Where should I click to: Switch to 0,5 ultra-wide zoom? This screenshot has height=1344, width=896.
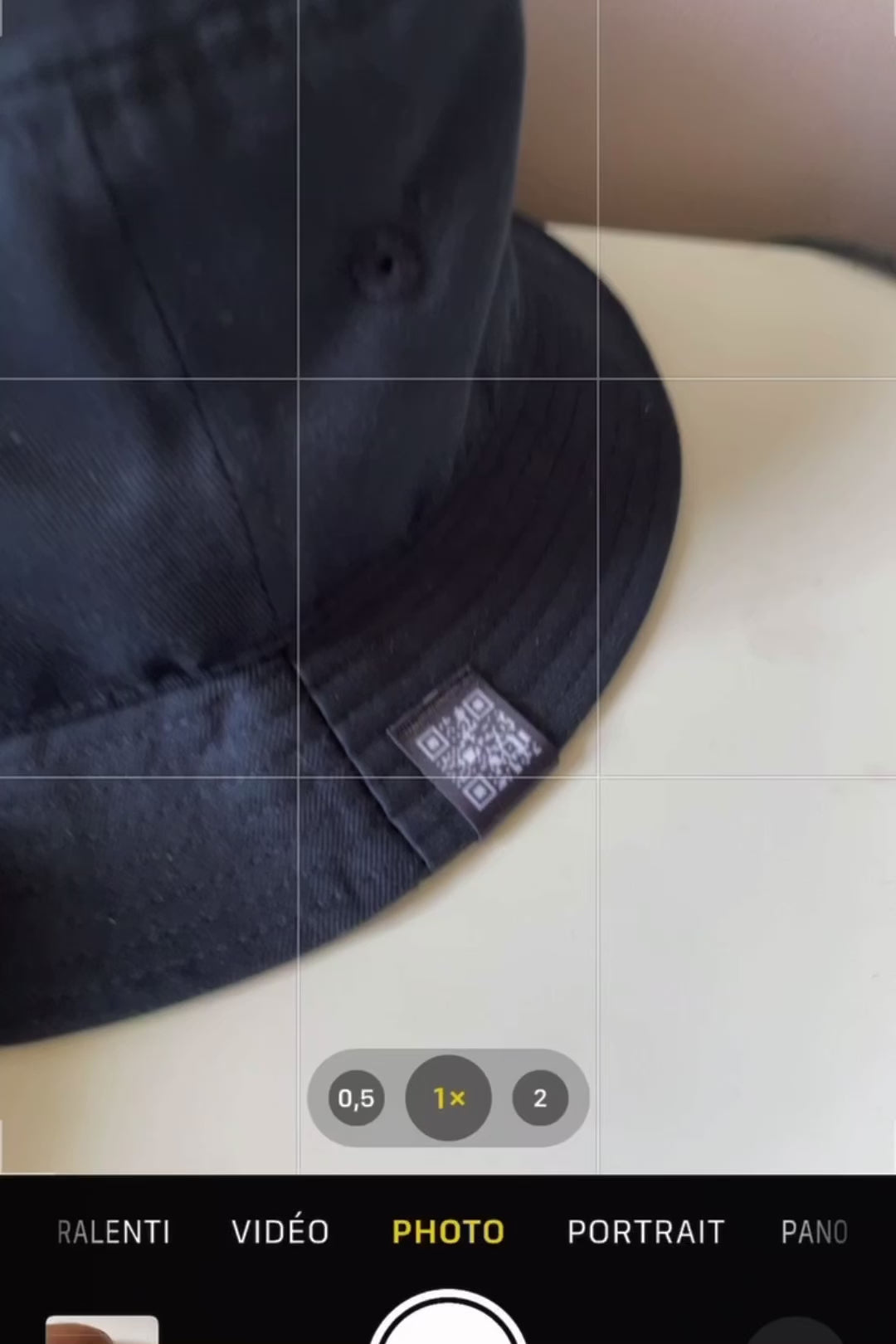[x=356, y=1098]
